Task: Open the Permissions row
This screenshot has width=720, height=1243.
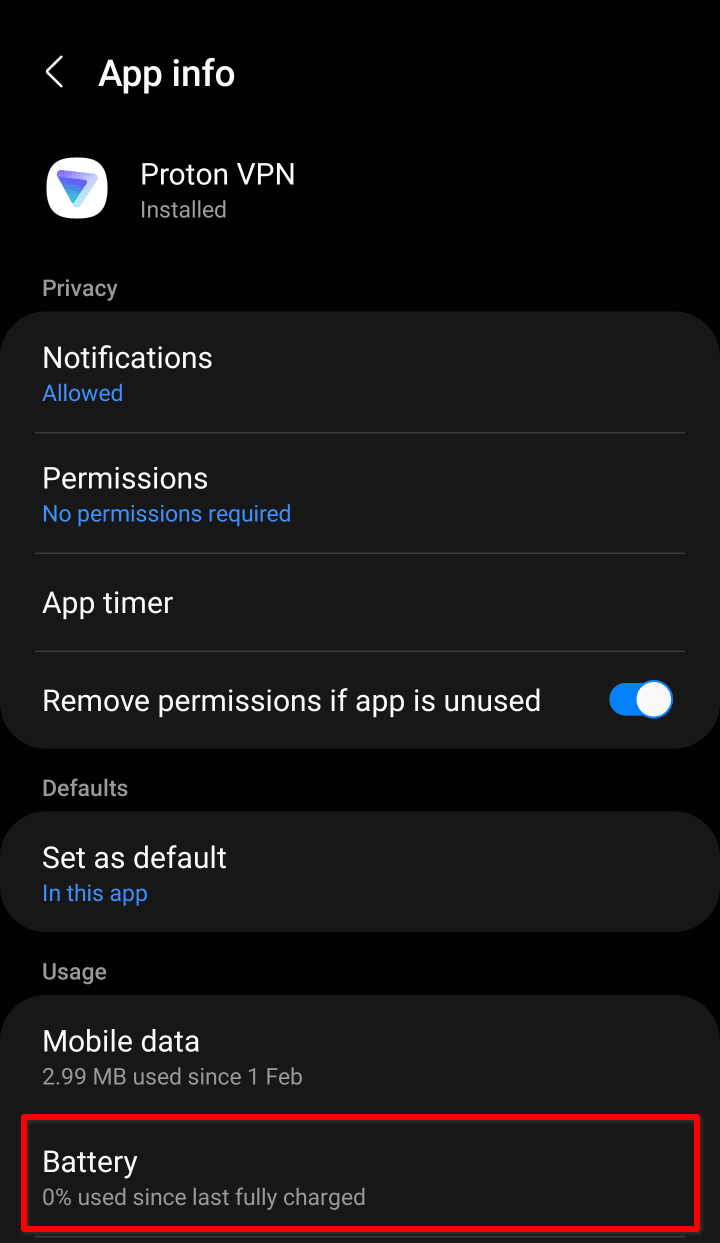Action: pos(360,494)
